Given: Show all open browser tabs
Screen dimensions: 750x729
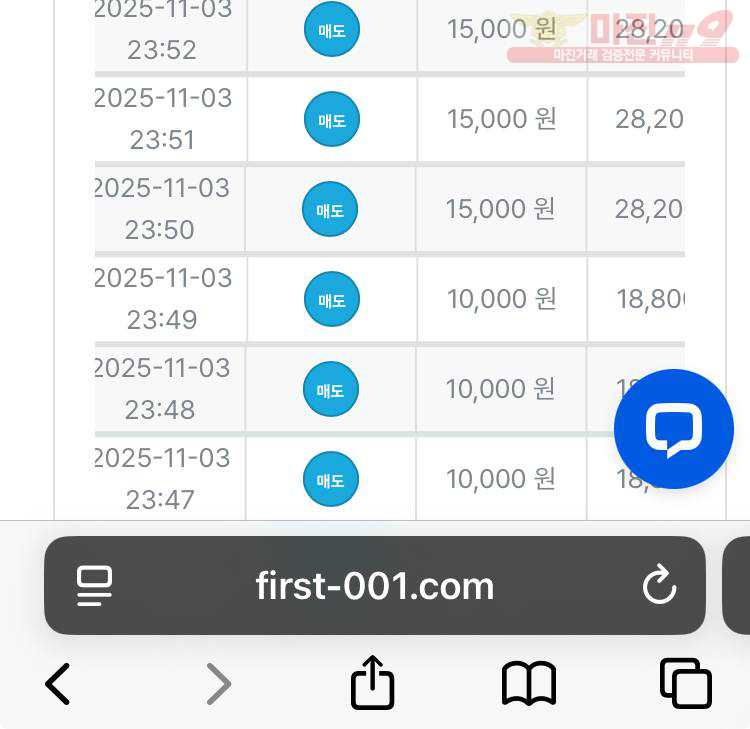Looking at the screenshot, I should (685, 684).
